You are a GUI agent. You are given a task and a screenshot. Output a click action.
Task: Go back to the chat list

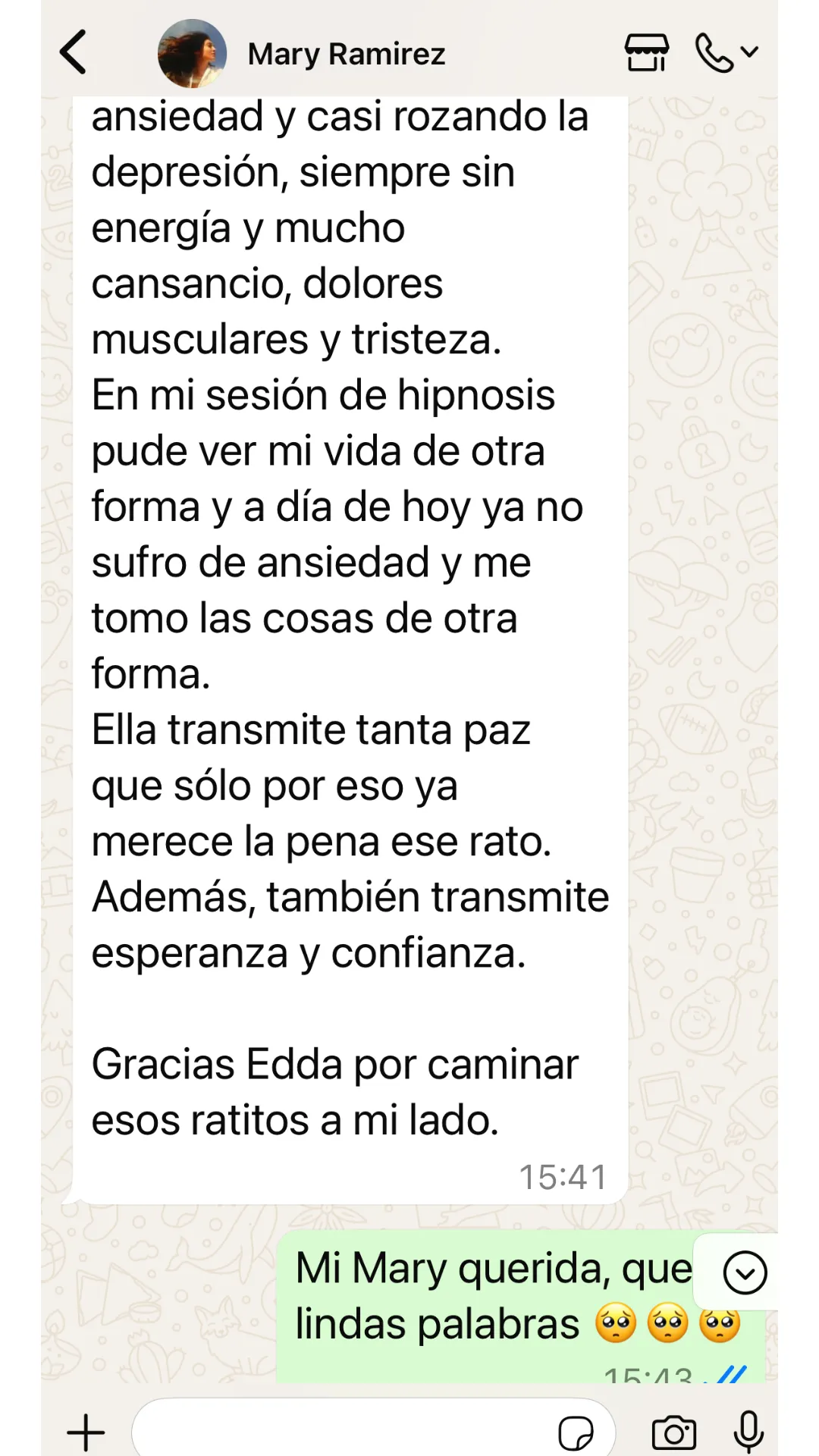pos(74,52)
